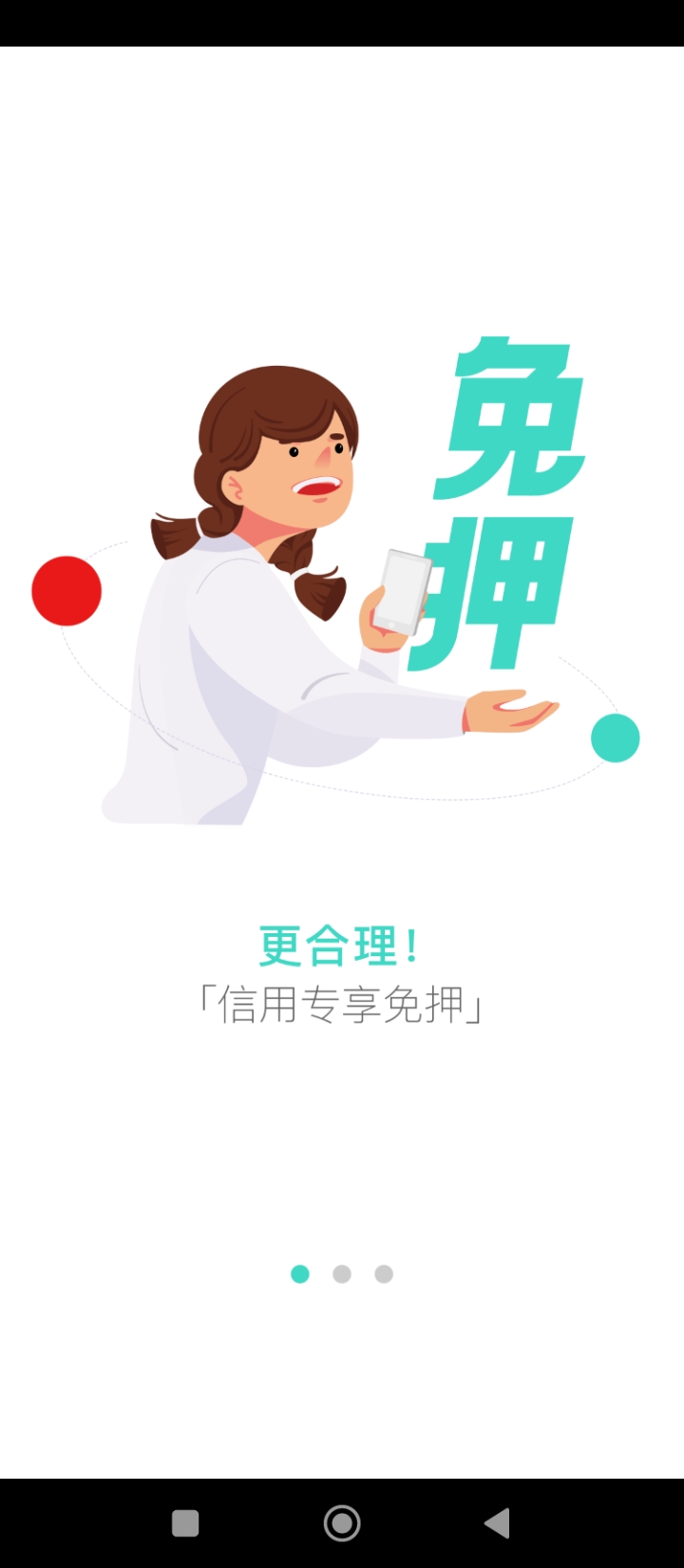Jump to the second onboarding page dot

coord(342,1274)
